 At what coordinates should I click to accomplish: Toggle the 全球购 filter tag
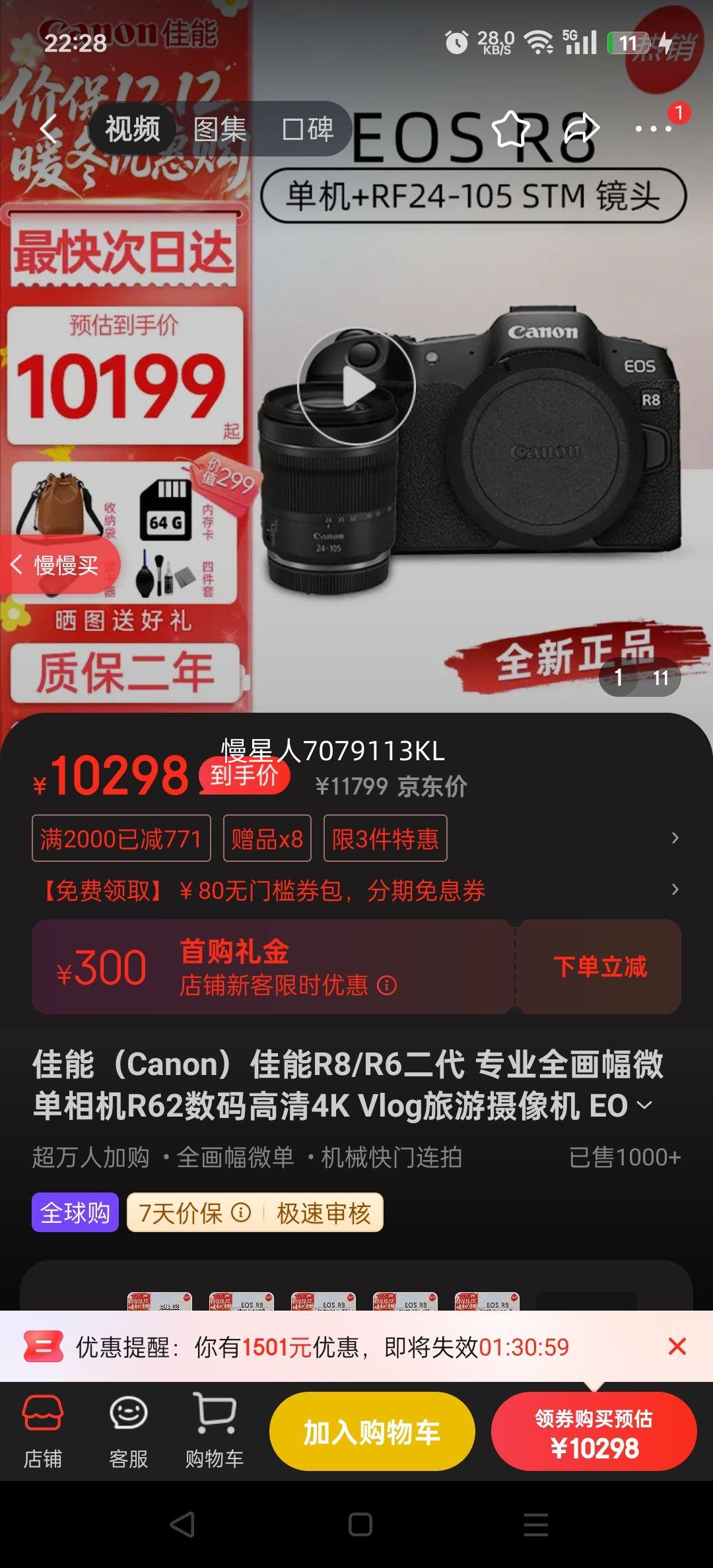74,1212
